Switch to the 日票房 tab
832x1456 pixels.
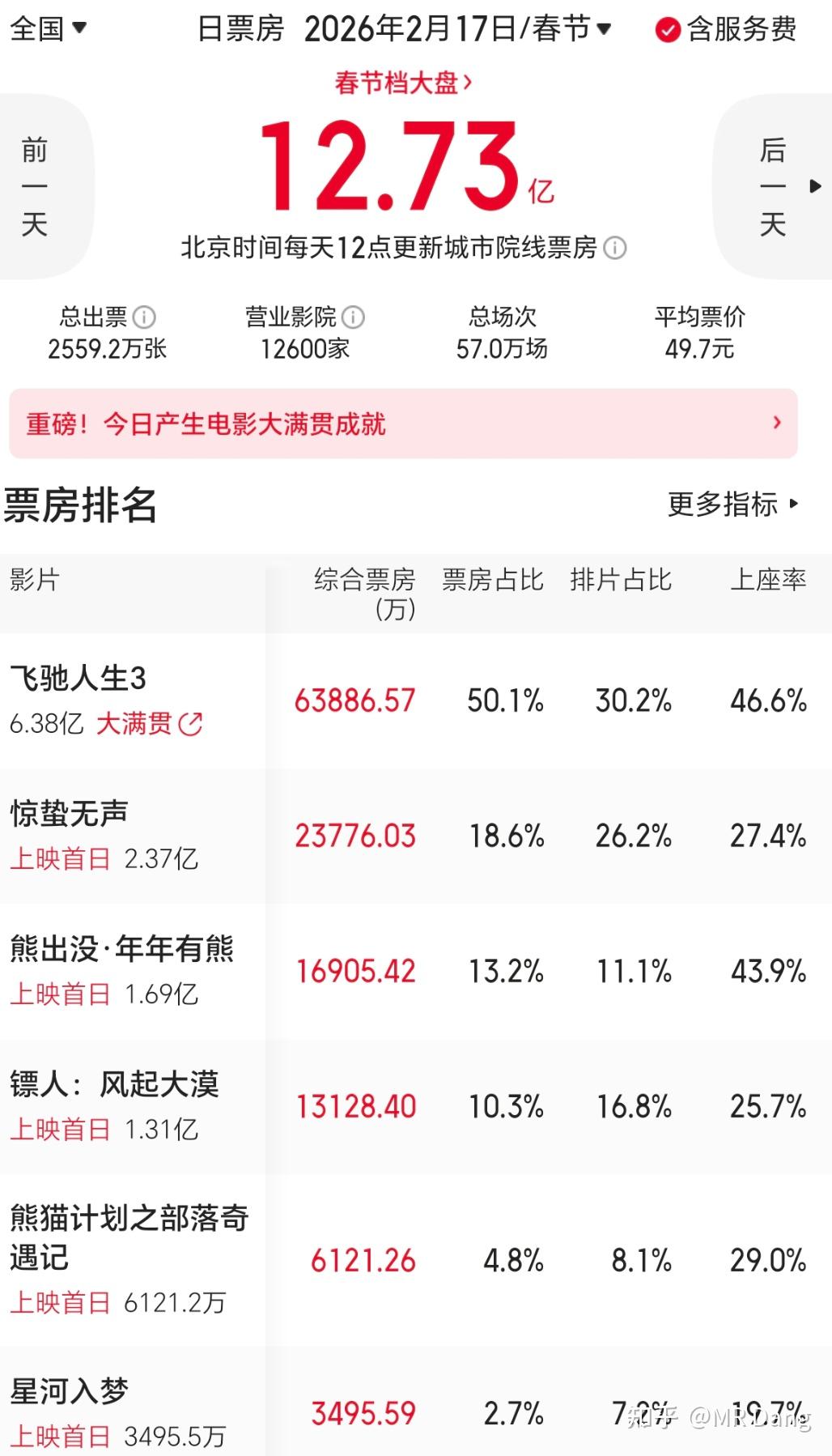coord(239,28)
